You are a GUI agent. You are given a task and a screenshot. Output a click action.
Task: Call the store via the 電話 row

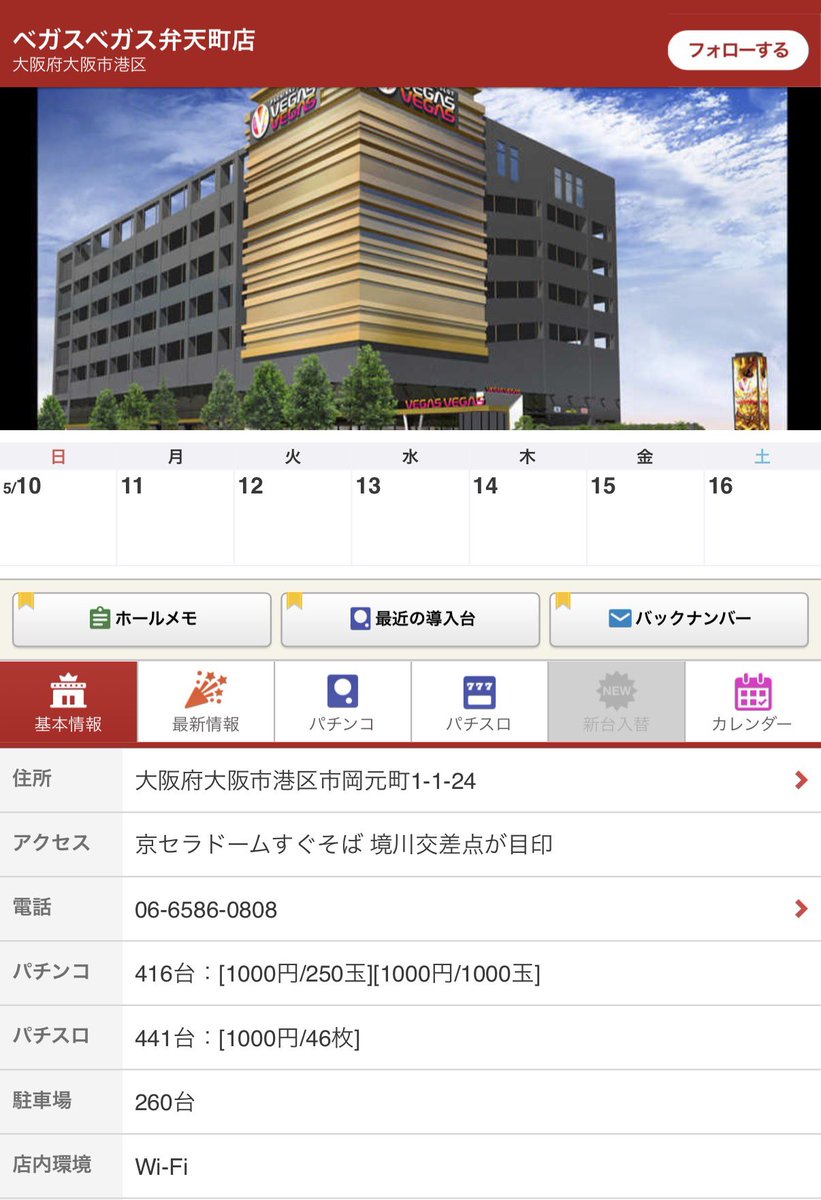click(410, 909)
